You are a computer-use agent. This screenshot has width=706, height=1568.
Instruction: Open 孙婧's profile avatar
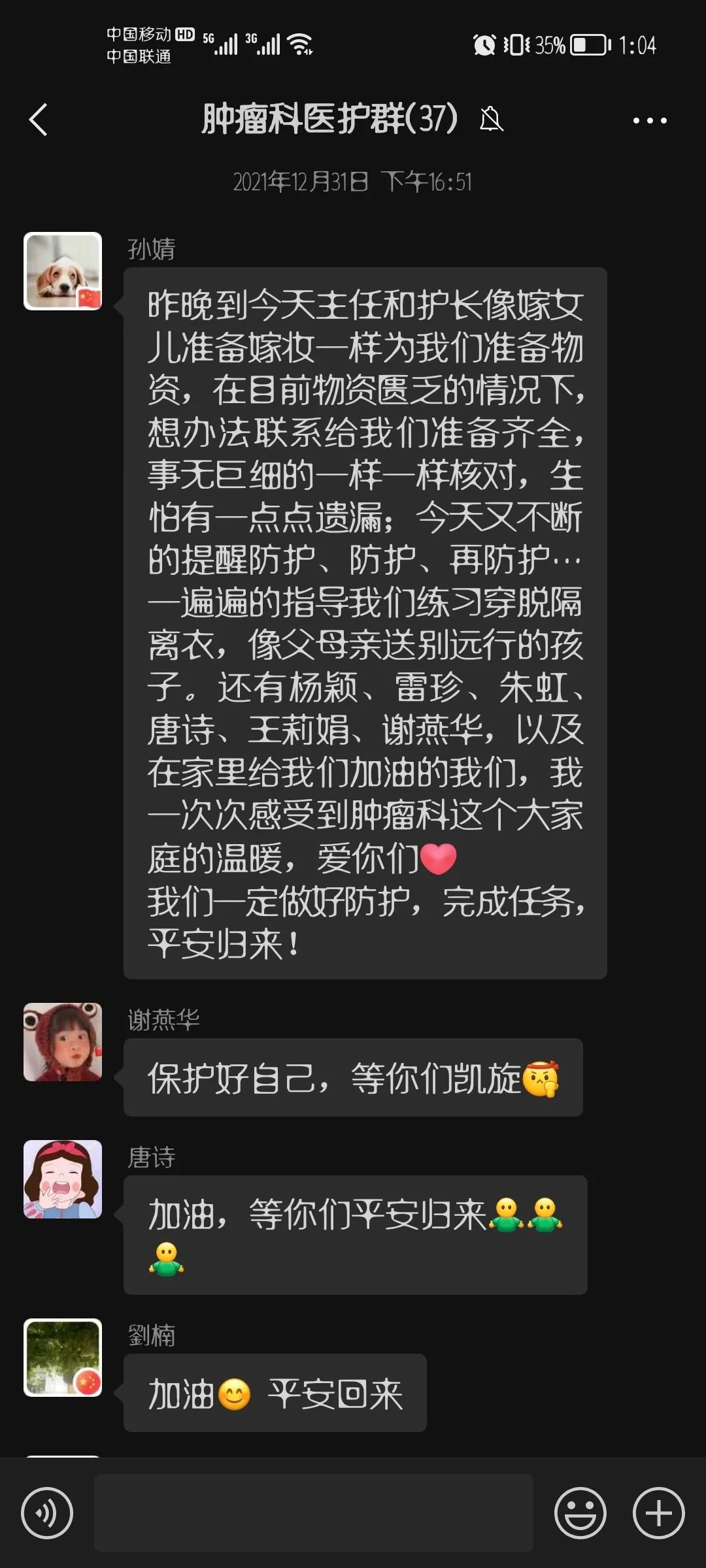coord(63,271)
